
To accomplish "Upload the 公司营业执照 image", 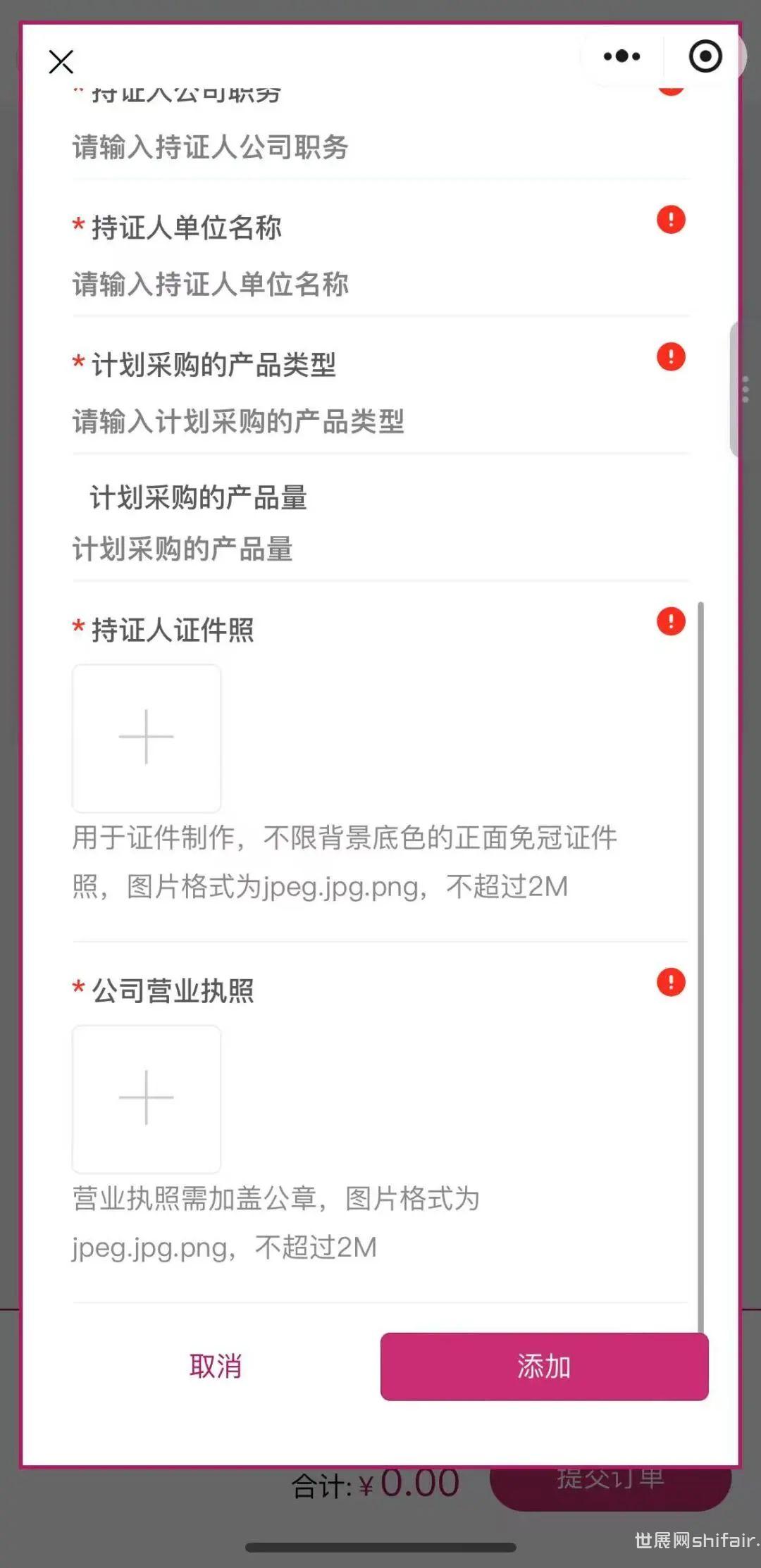I will pos(147,1098).
